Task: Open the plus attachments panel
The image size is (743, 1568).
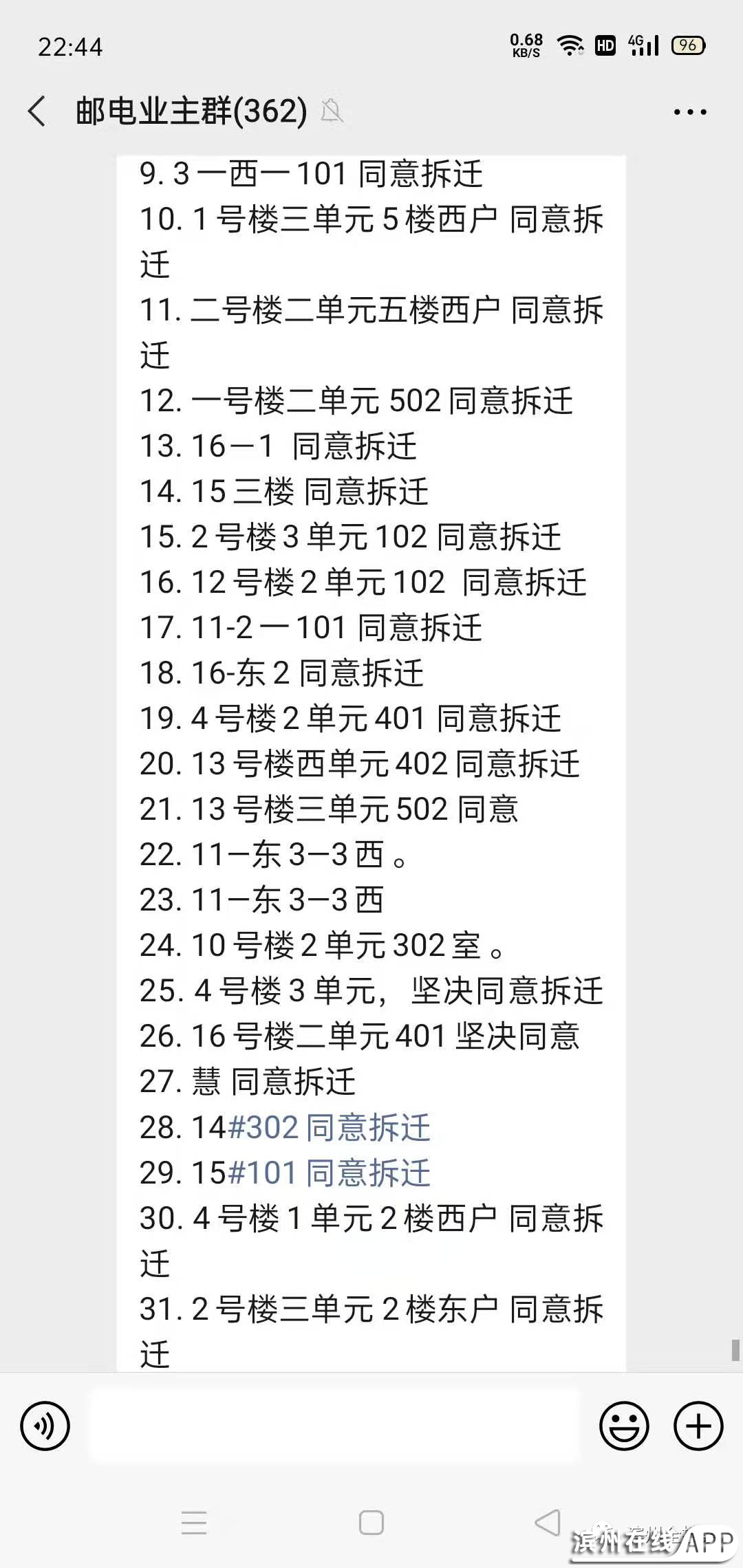Action: pyautogui.click(x=698, y=1426)
